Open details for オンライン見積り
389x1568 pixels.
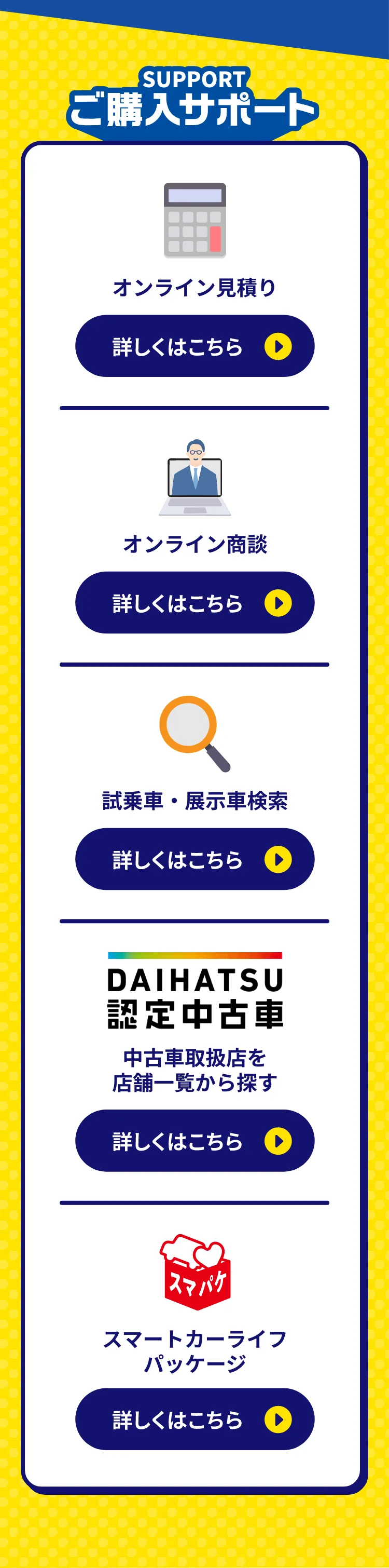(x=195, y=346)
